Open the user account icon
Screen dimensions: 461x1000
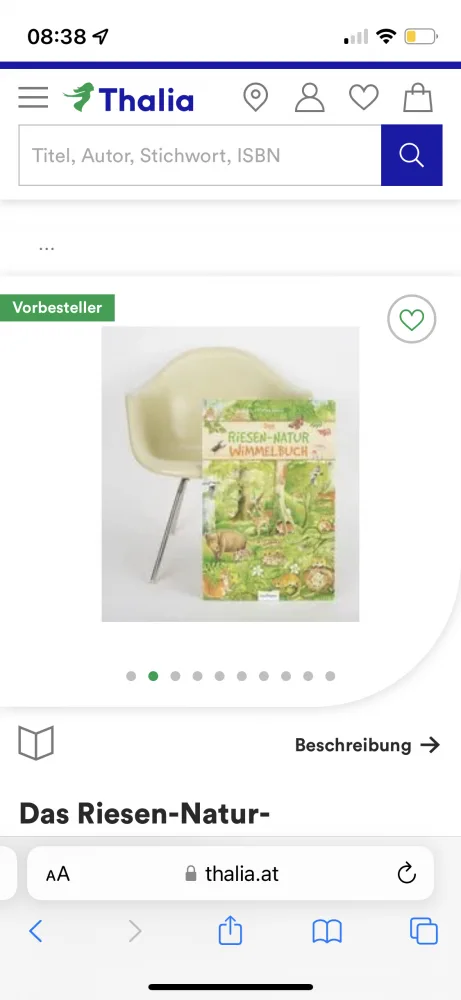tap(309, 98)
